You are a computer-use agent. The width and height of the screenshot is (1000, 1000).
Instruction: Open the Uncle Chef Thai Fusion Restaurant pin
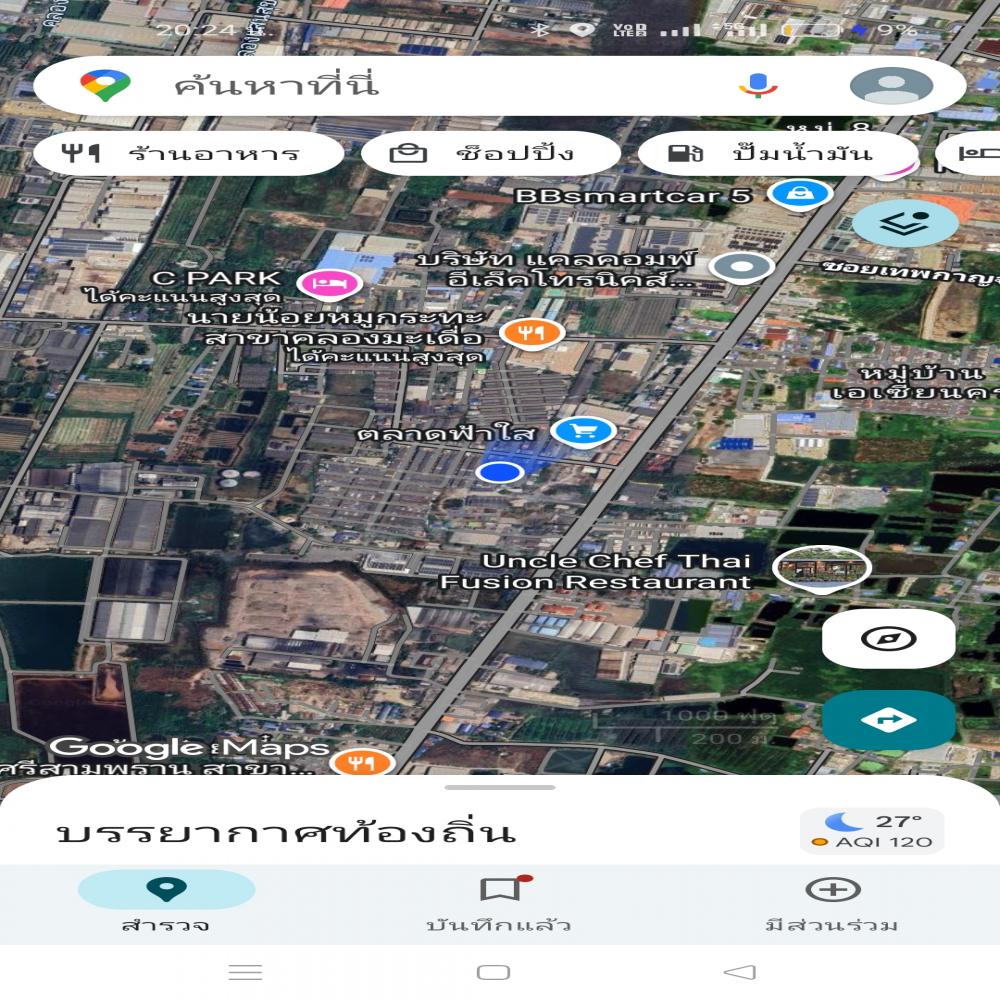tap(821, 569)
